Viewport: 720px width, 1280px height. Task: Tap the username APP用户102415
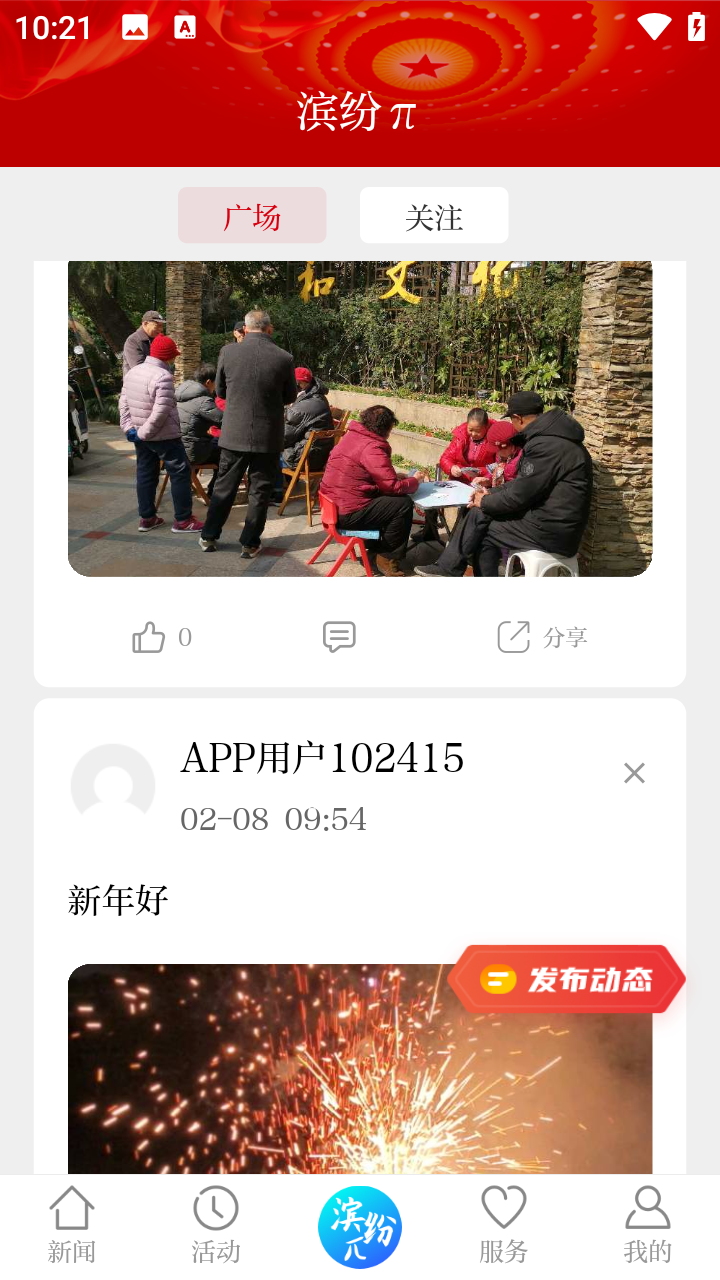pos(320,758)
